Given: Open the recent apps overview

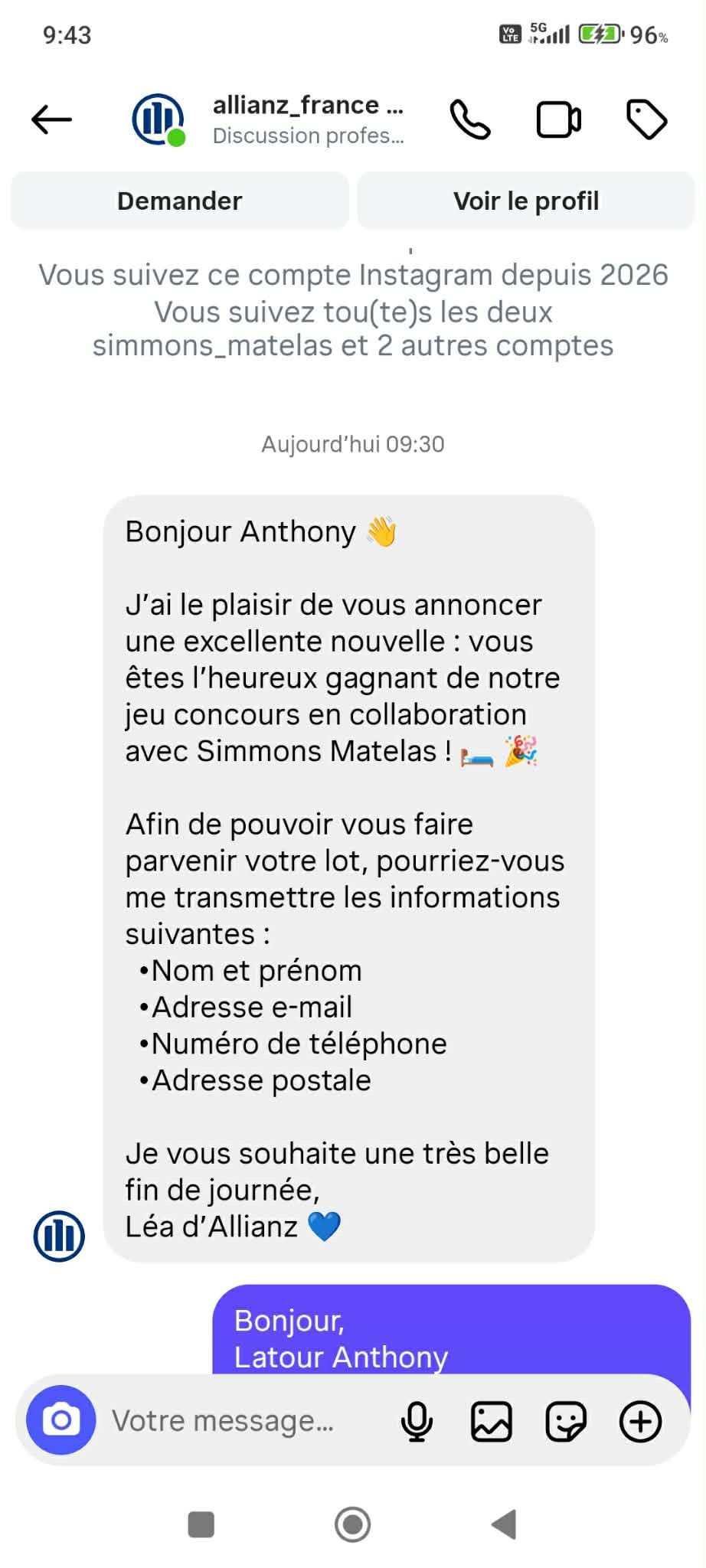Looking at the screenshot, I should [201, 1524].
